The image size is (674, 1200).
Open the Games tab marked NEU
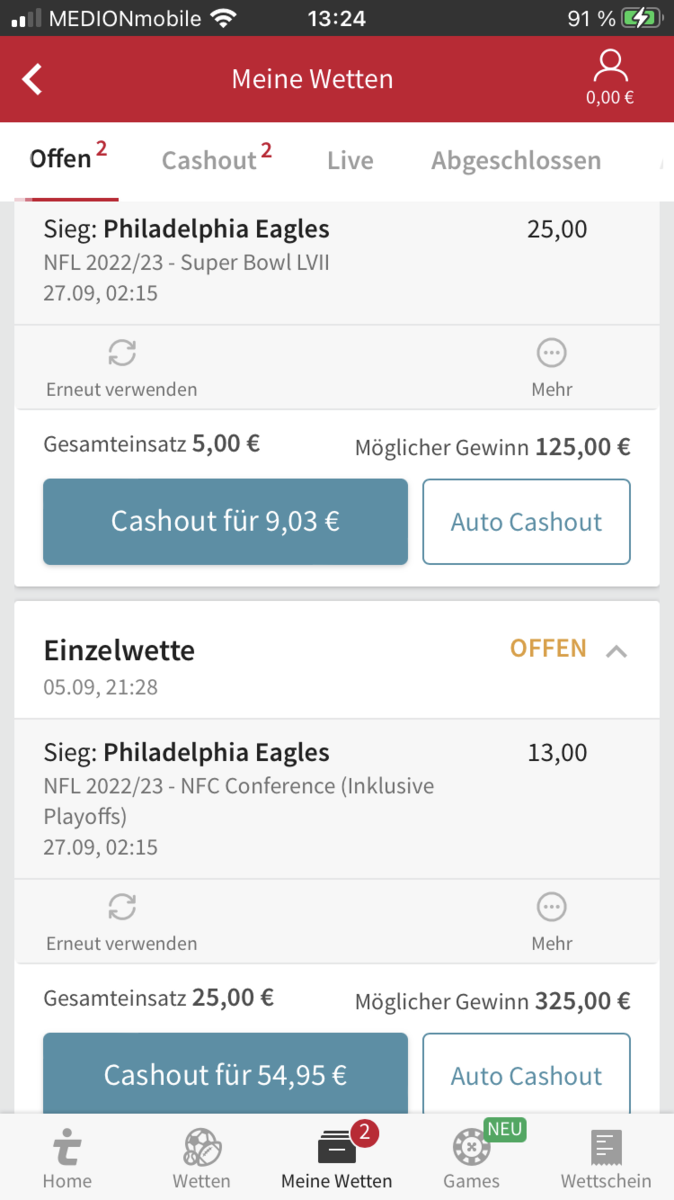coord(472,1158)
